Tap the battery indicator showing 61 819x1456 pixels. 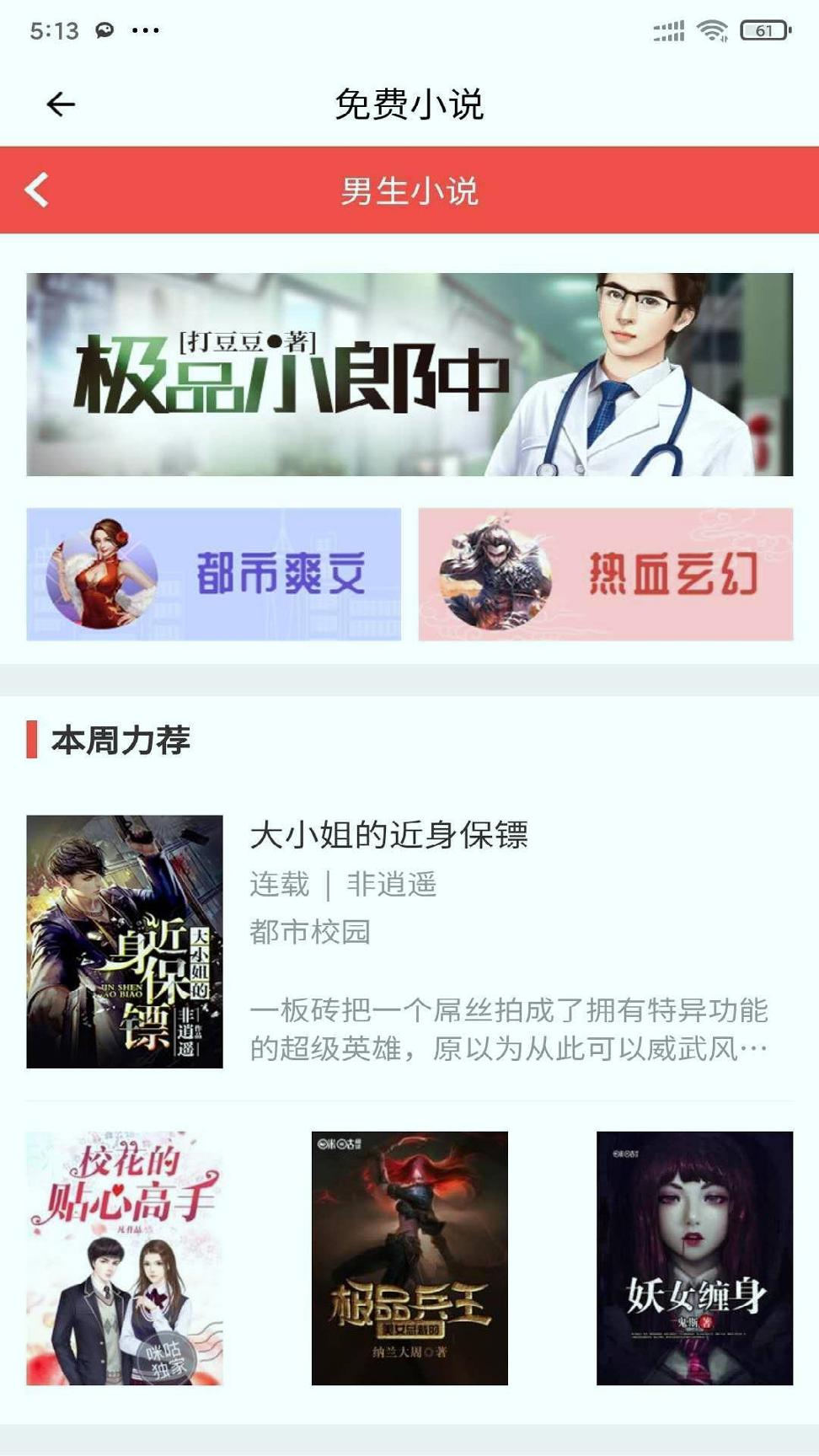click(x=764, y=29)
